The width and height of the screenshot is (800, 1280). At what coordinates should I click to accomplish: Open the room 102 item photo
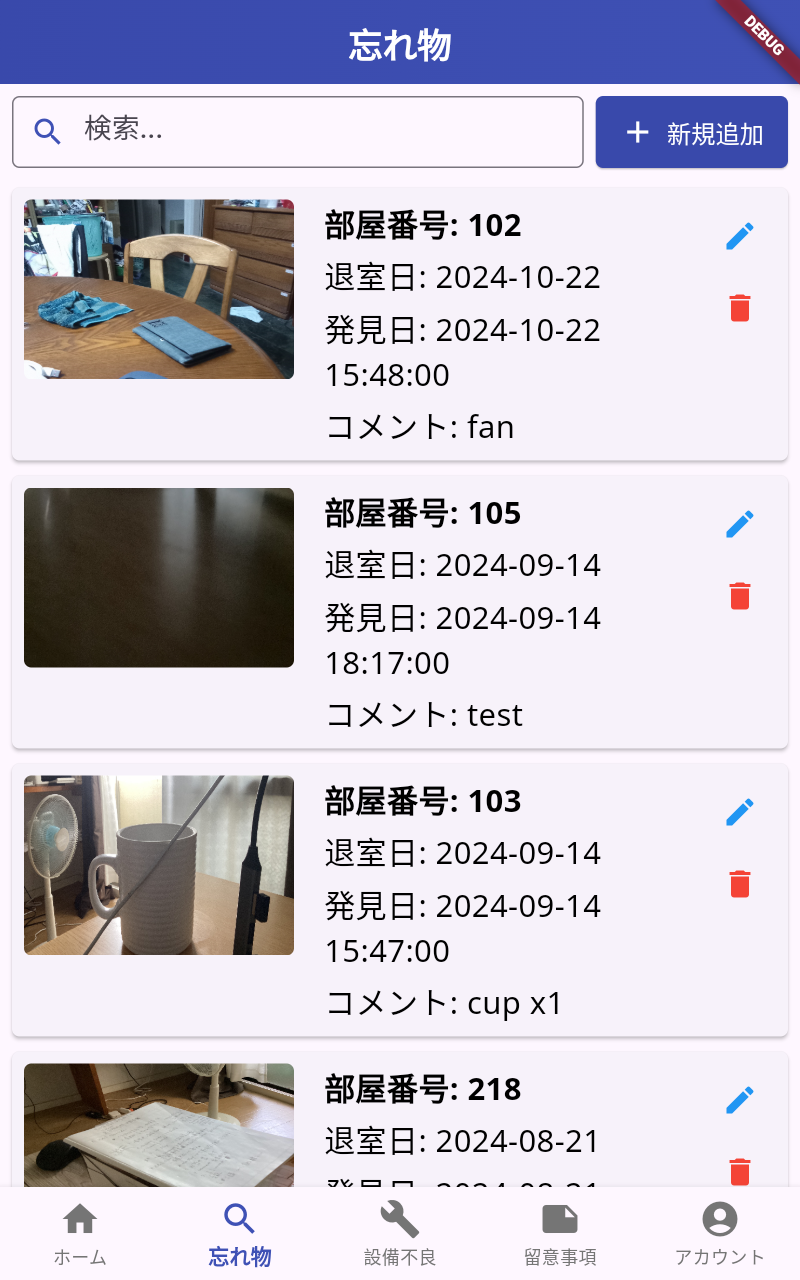(x=159, y=289)
